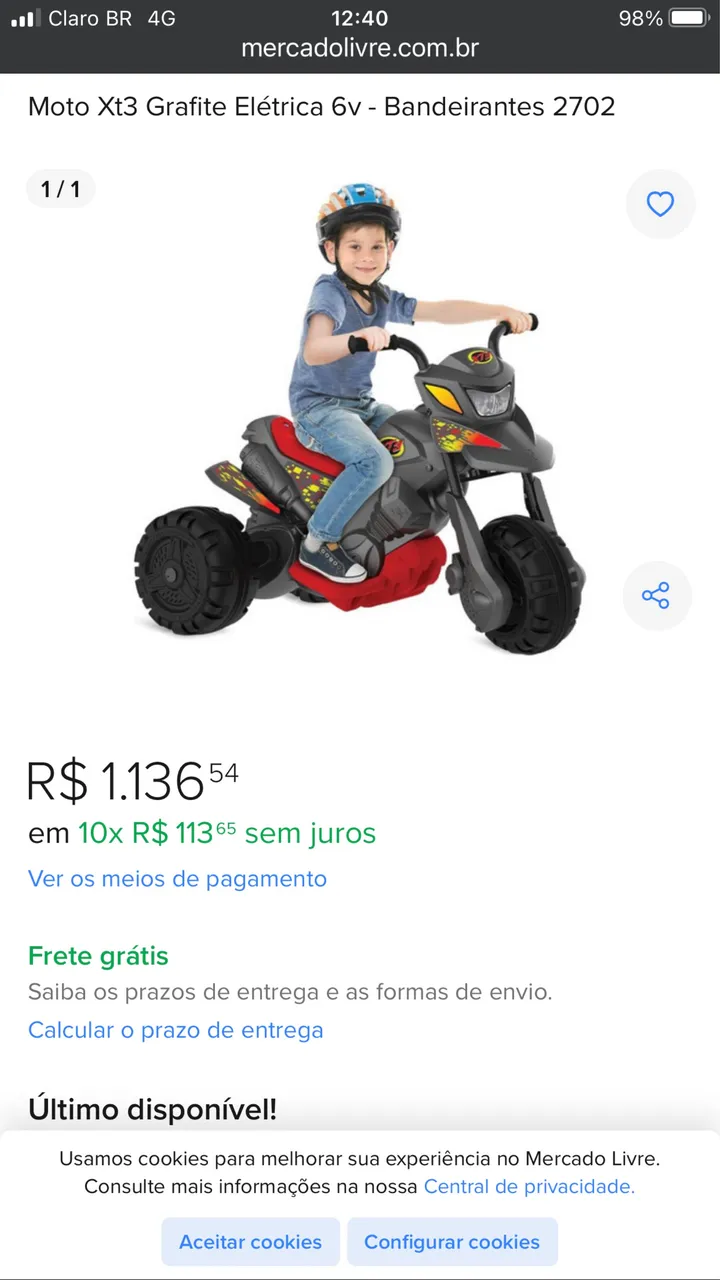Add the Moto Xt3 to favorites
This screenshot has width=720, height=1280.
click(660, 204)
